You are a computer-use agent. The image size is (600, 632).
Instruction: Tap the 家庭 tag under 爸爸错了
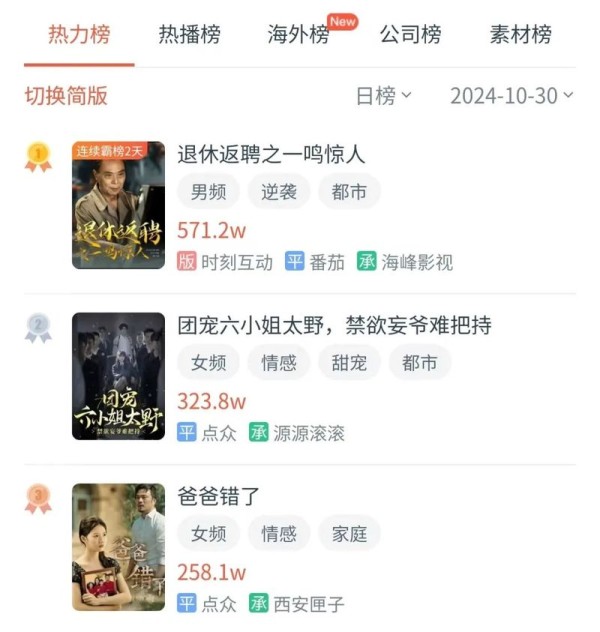click(349, 534)
